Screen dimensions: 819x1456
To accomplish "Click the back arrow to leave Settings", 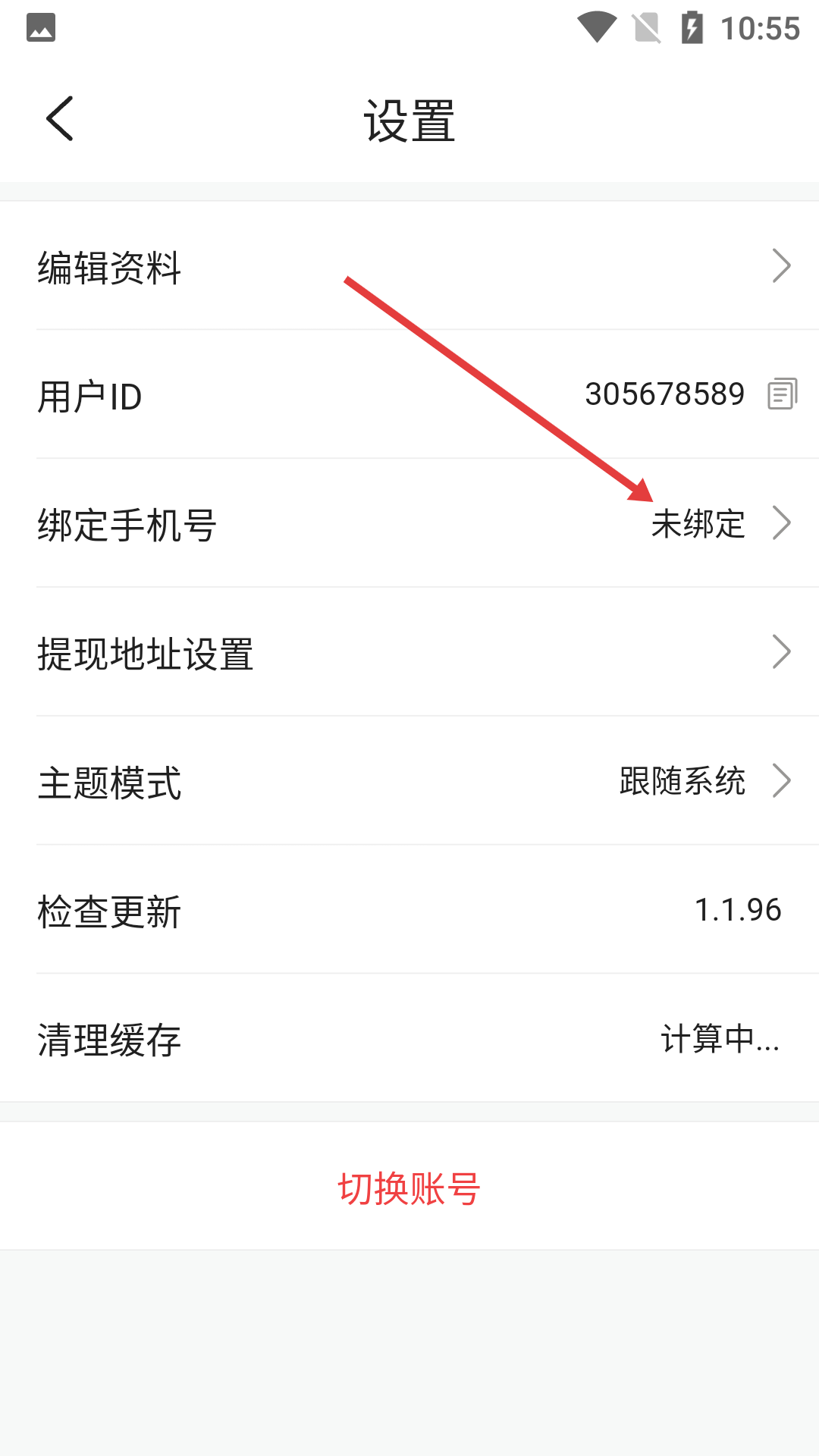I will (60, 119).
